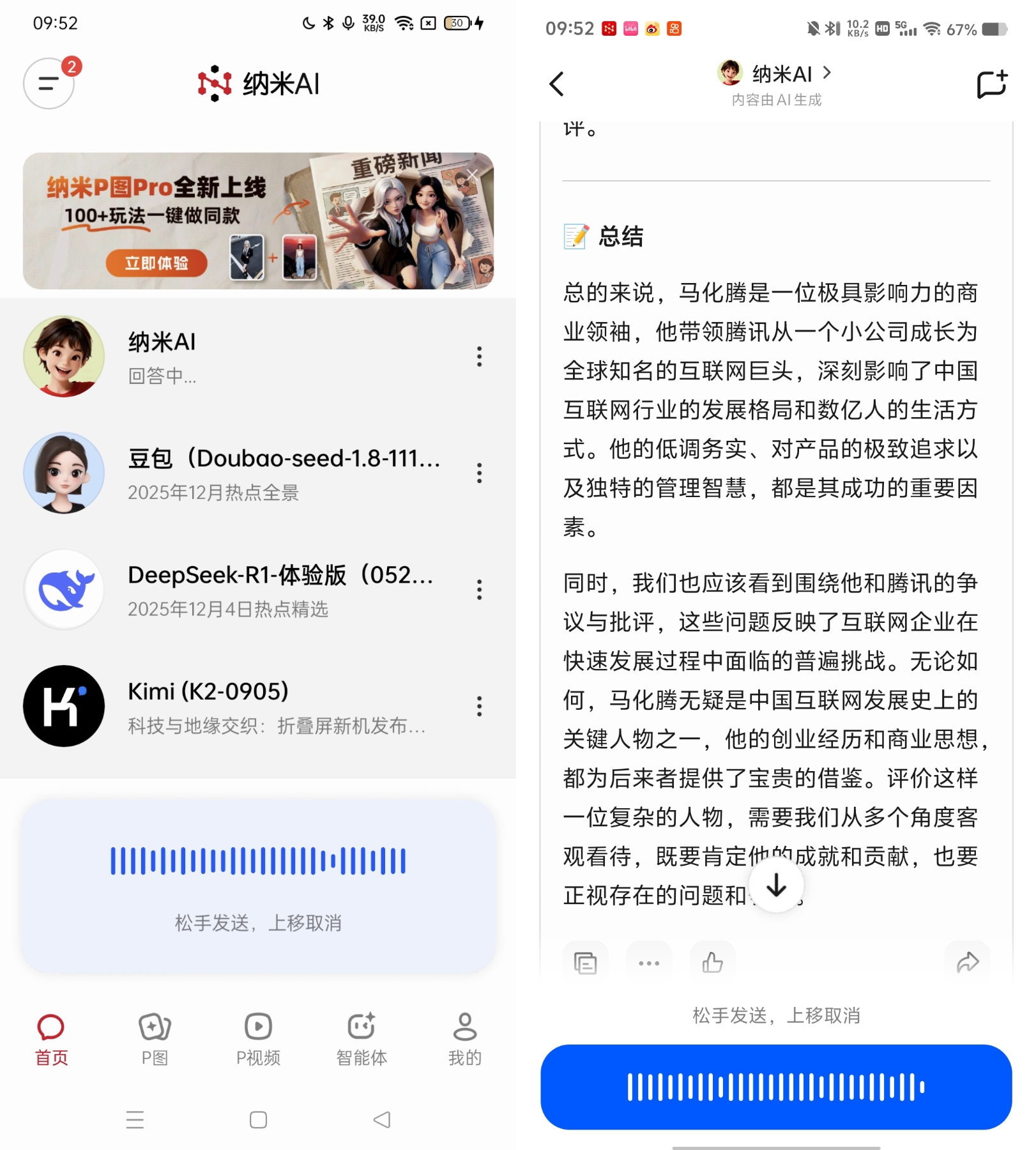The image size is (1036, 1150).
Task: Like the AI answer with thumbs up
Action: point(712,961)
